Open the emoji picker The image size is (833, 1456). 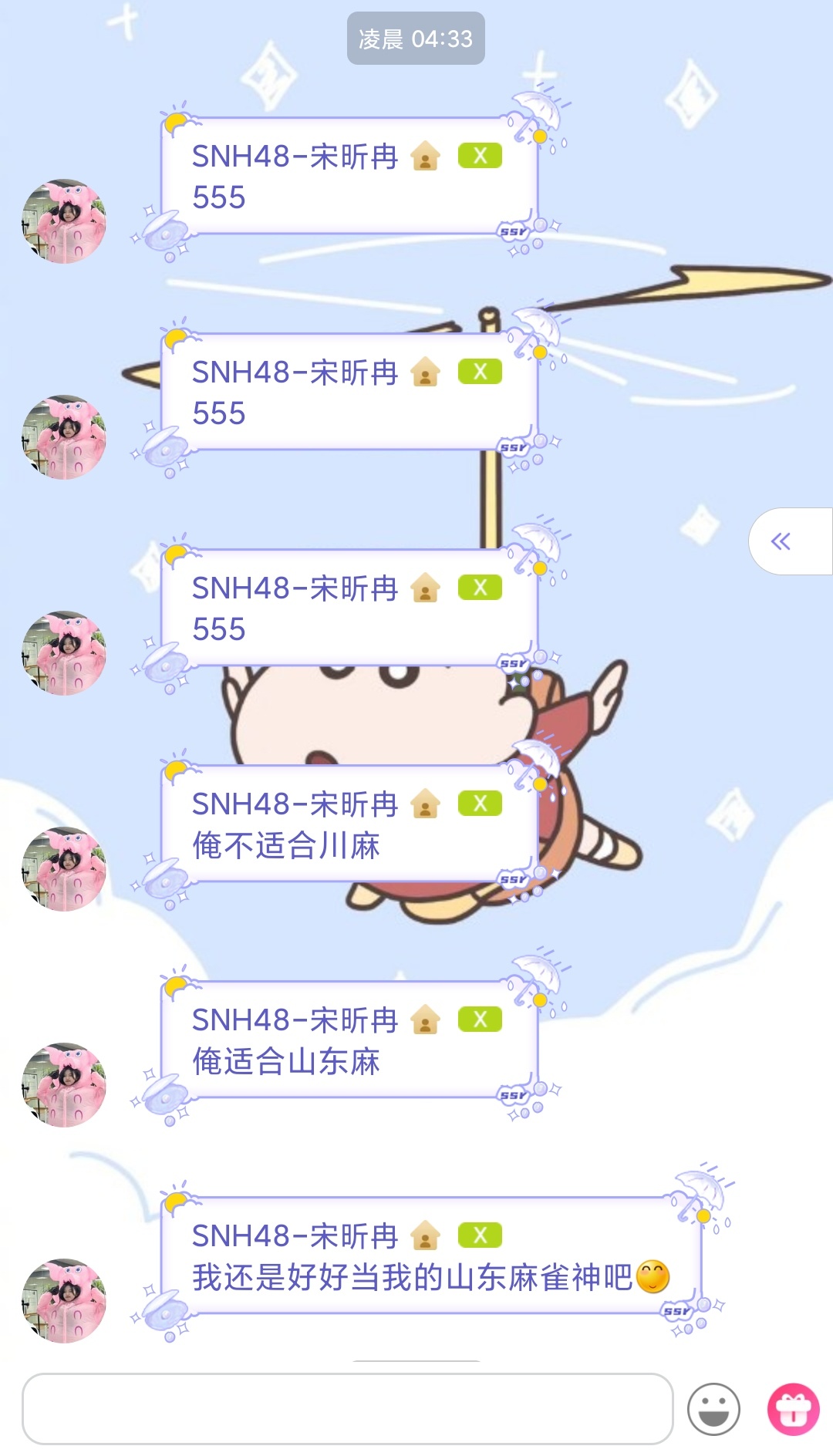713,1409
